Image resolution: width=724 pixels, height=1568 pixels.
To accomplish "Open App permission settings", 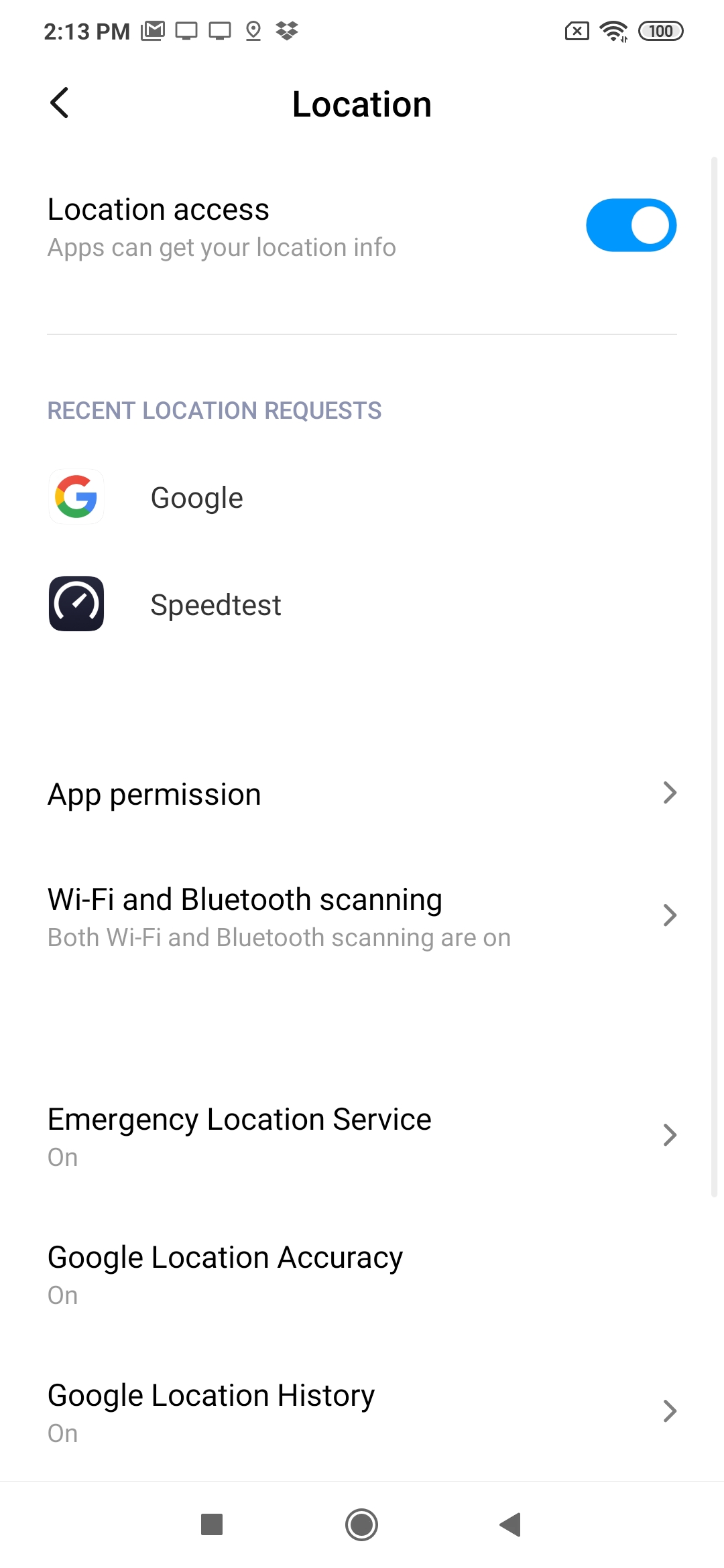I will (x=362, y=794).
